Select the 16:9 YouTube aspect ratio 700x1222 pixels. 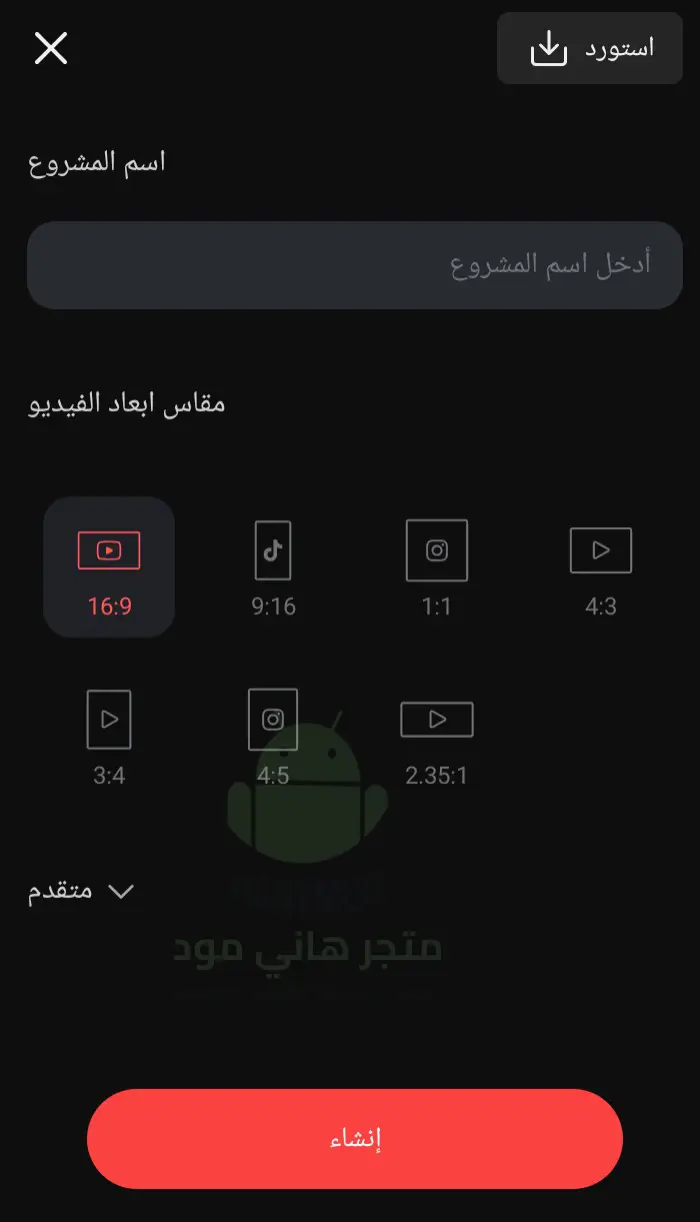pos(109,567)
